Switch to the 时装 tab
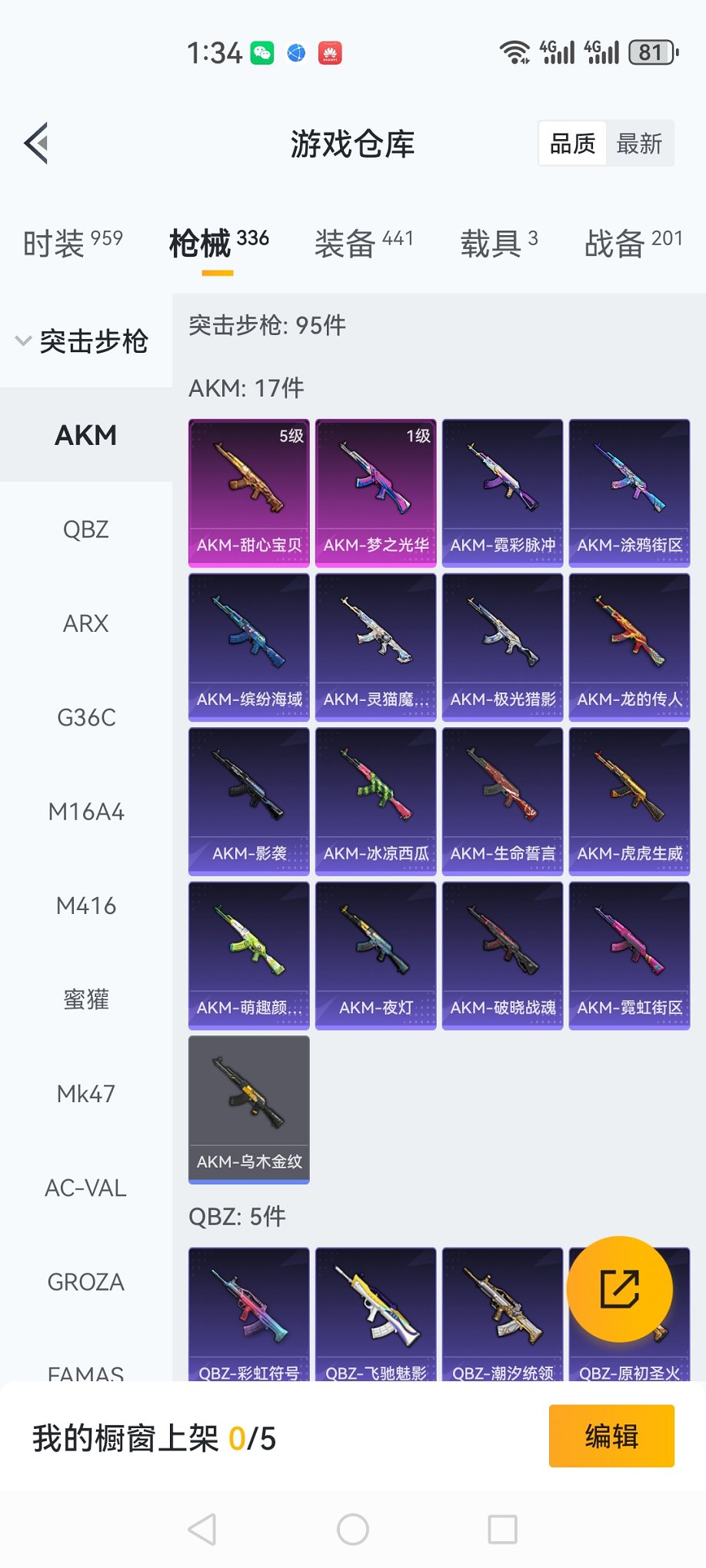The image size is (706, 1568). [x=72, y=243]
